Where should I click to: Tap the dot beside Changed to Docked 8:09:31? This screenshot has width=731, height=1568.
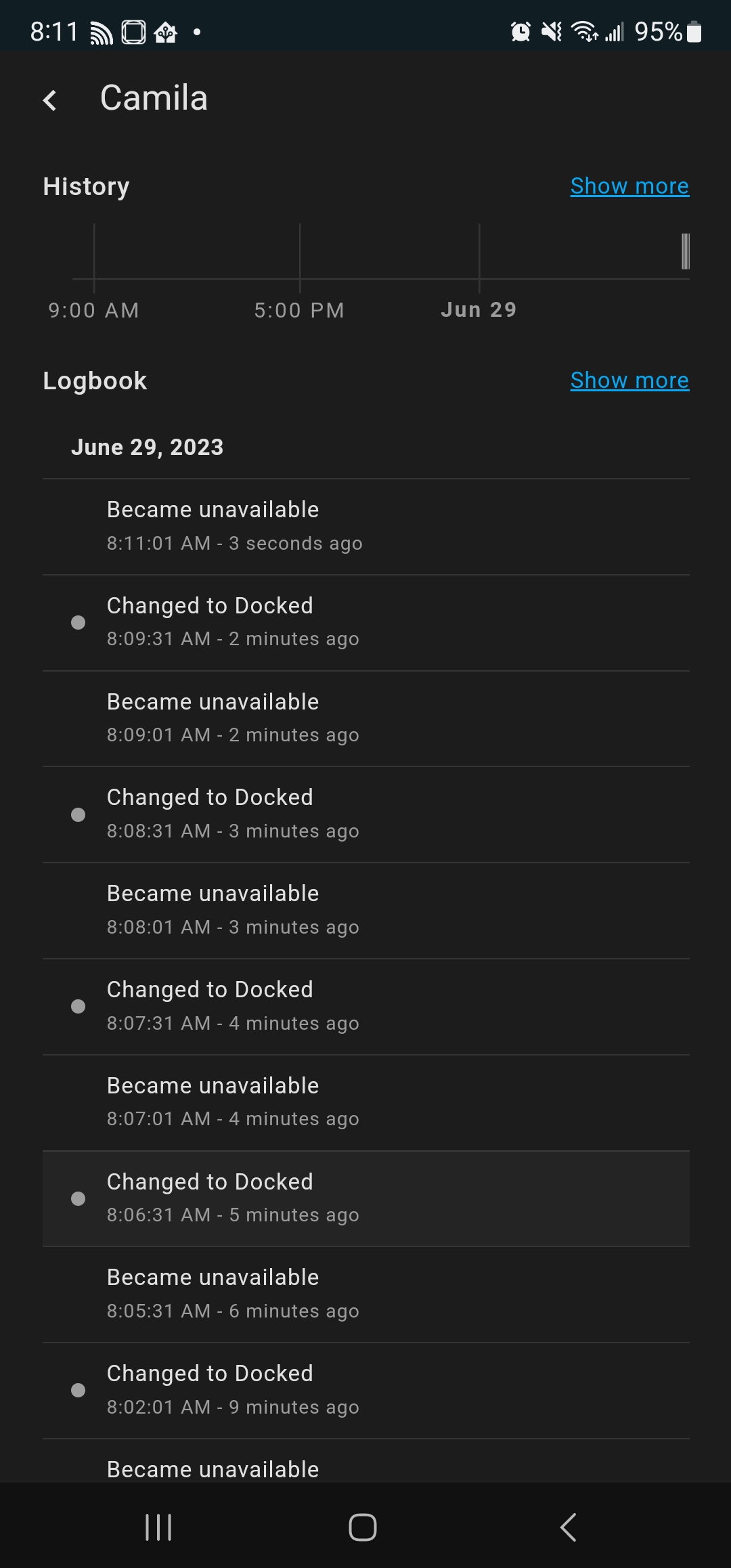[79, 622]
